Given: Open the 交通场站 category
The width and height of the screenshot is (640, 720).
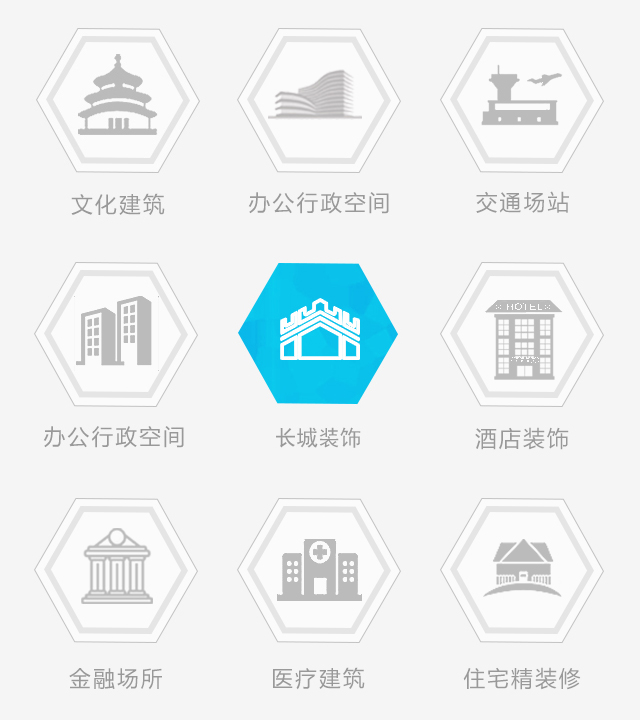Looking at the screenshot, I should [x=522, y=100].
